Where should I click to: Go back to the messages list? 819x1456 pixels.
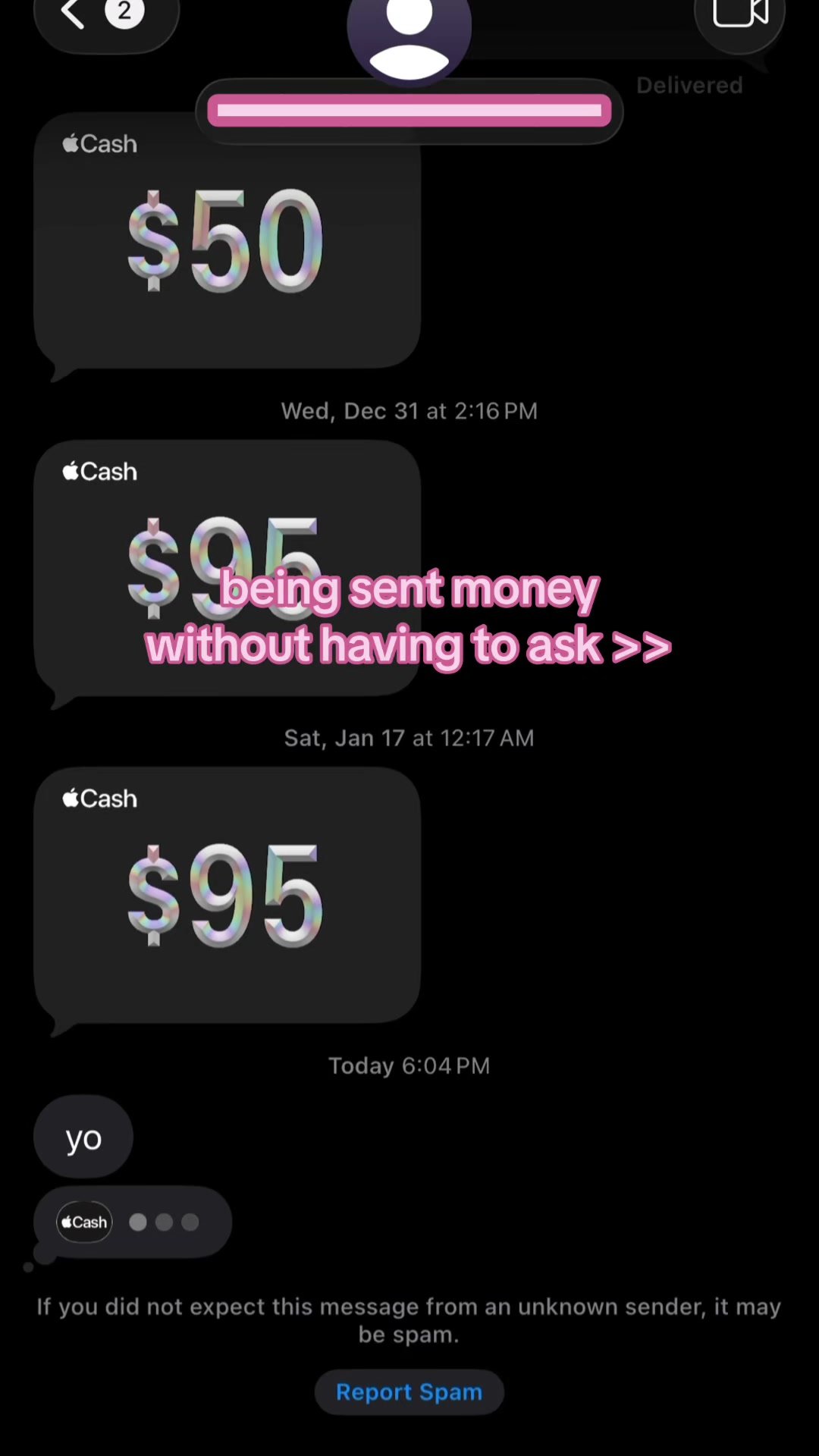click(74, 14)
